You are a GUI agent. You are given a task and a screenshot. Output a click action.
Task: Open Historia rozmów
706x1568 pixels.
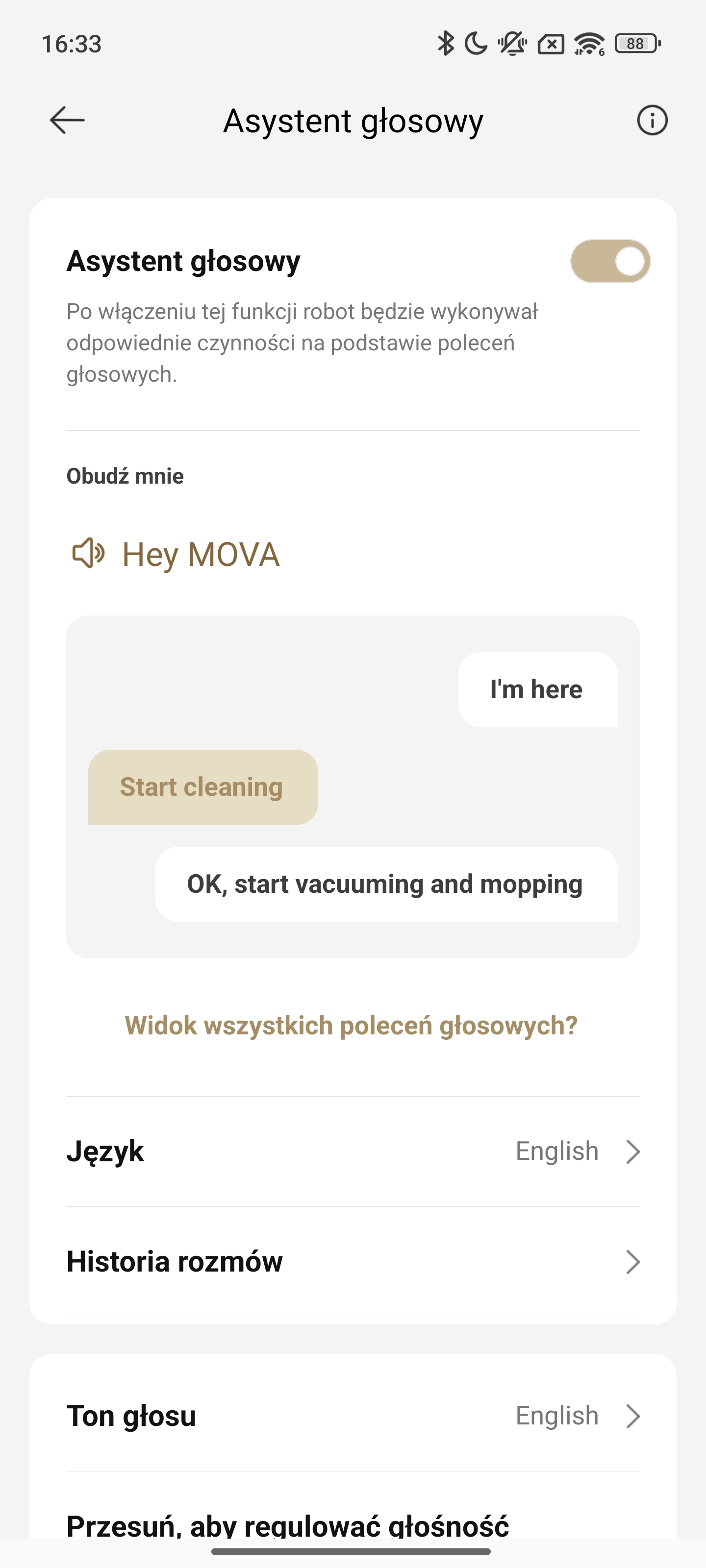353,1262
